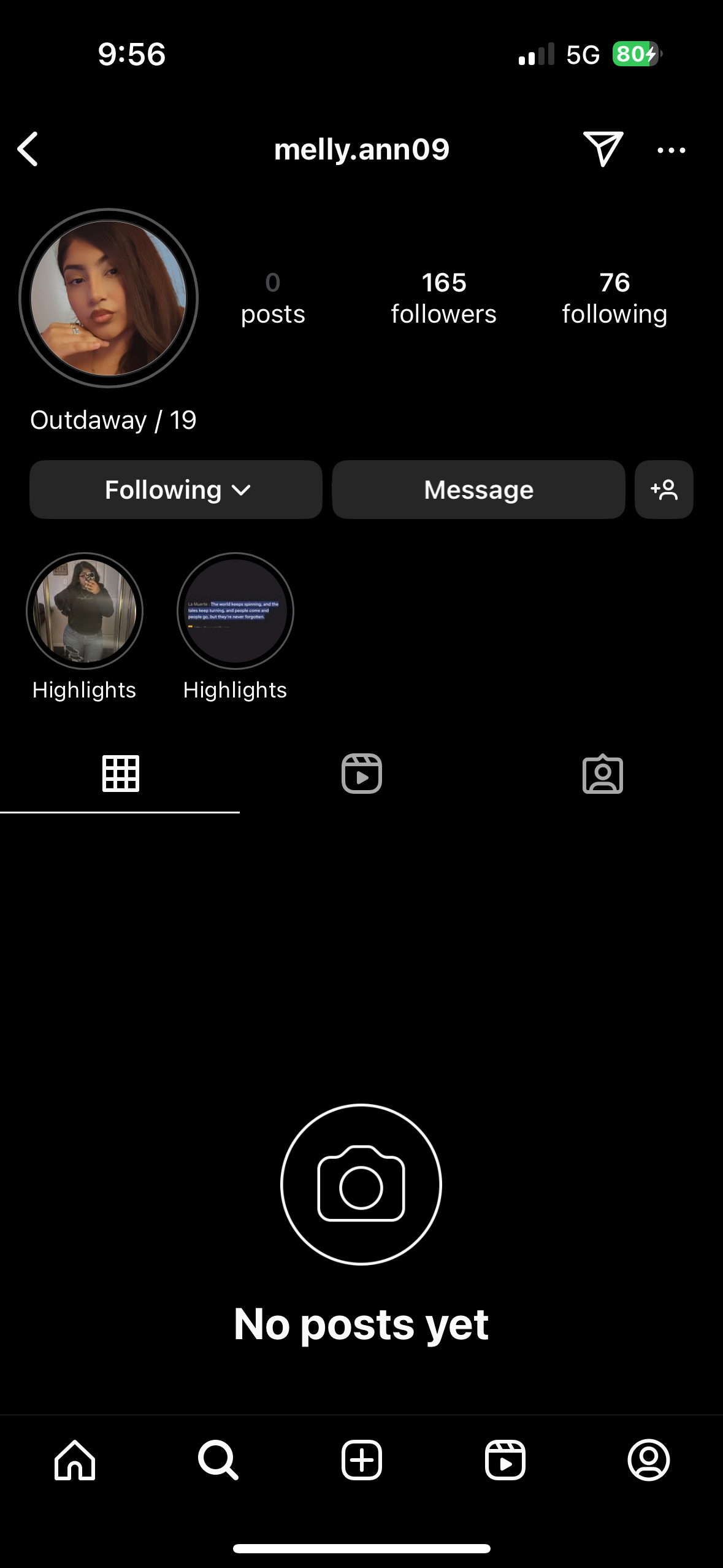Viewport: 723px width, 1568px height.
Task: Open the 165 followers list
Action: (x=444, y=298)
